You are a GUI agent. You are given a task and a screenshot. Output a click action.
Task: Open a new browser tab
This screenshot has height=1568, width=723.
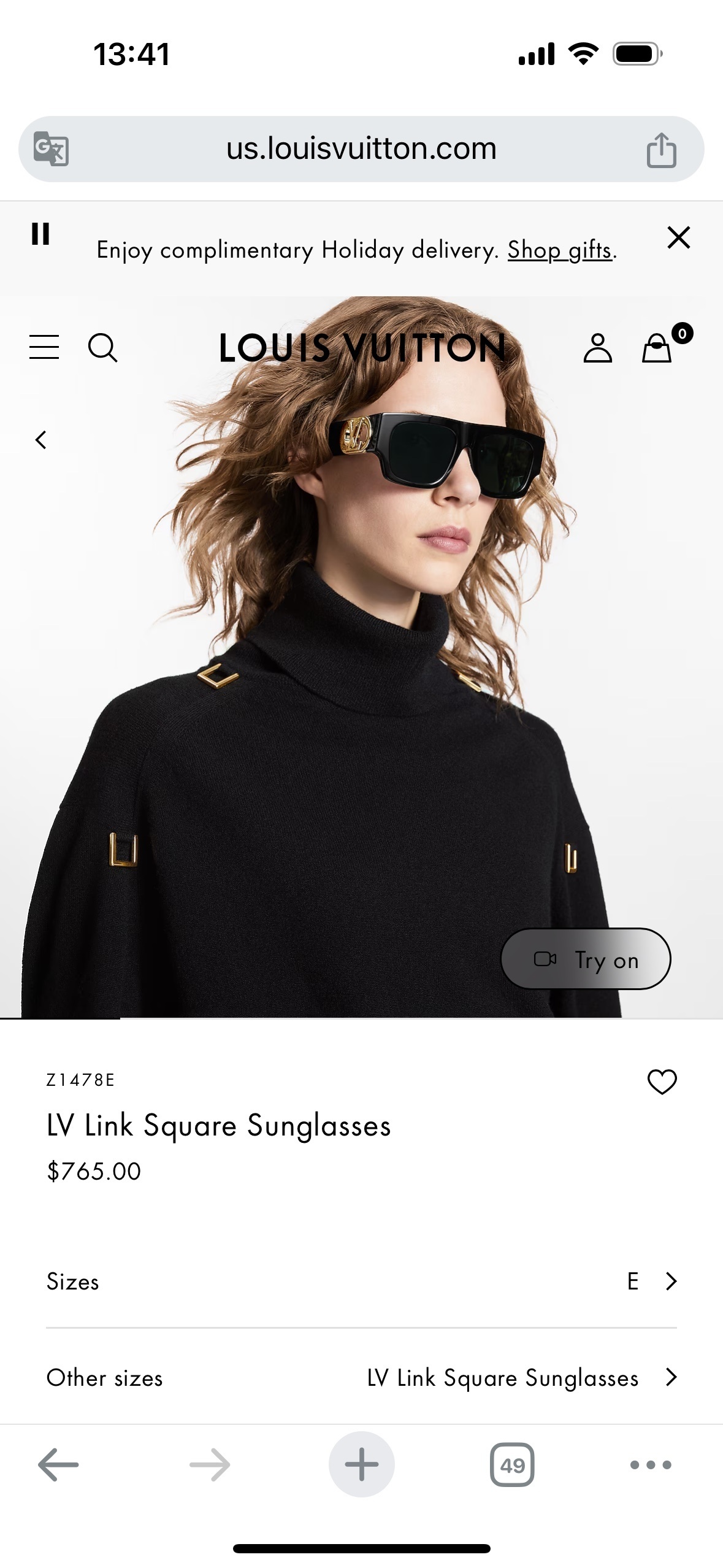(361, 1465)
